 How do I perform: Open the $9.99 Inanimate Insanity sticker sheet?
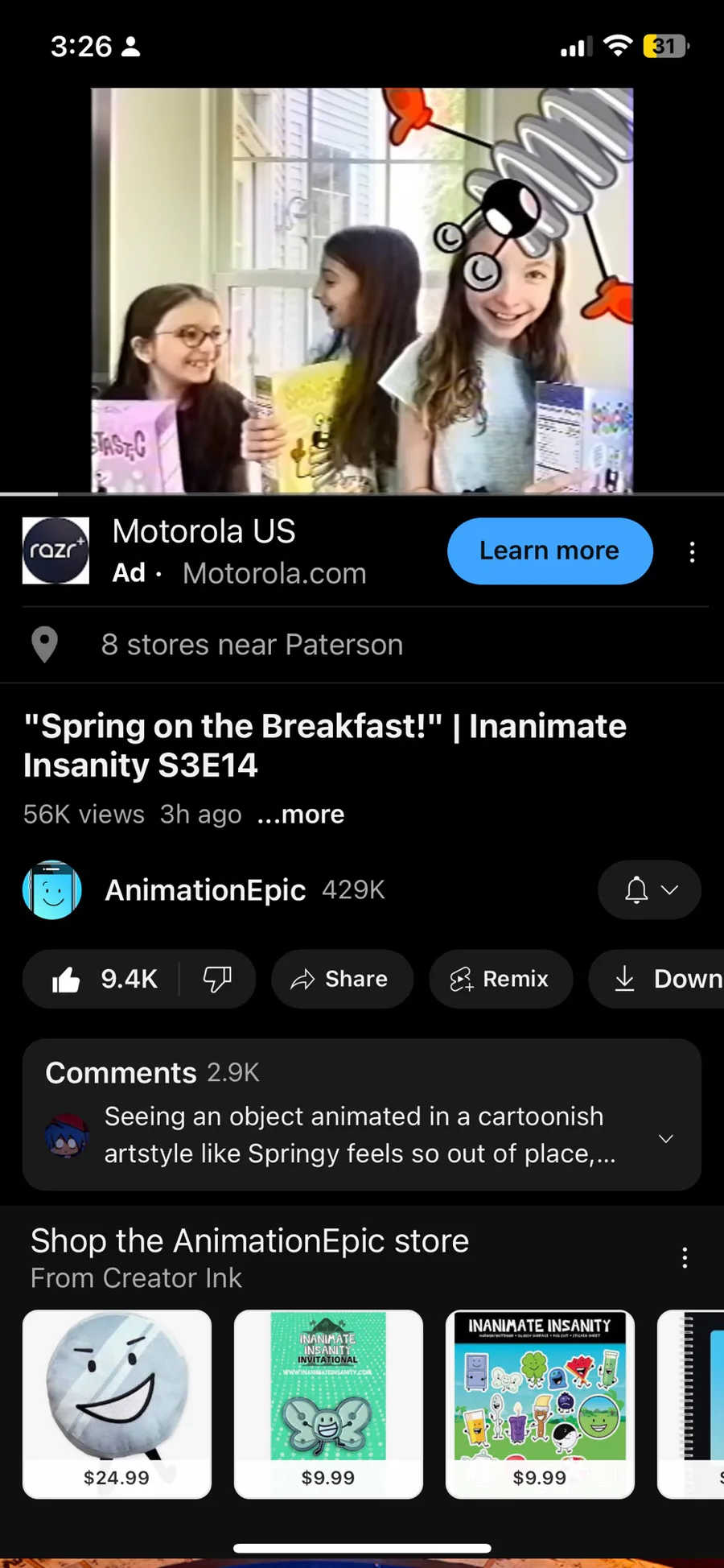click(x=540, y=1403)
